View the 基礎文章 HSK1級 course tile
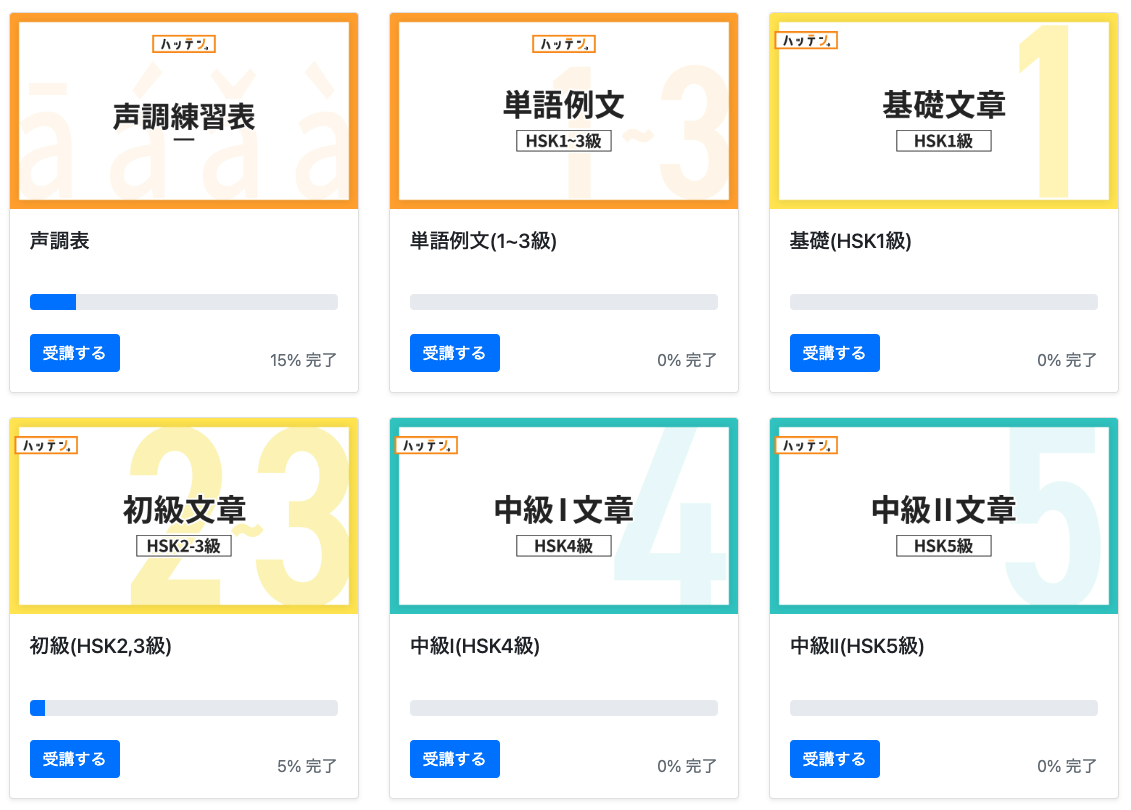Screen dimensions: 1131x810 click(x=944, y=111)
